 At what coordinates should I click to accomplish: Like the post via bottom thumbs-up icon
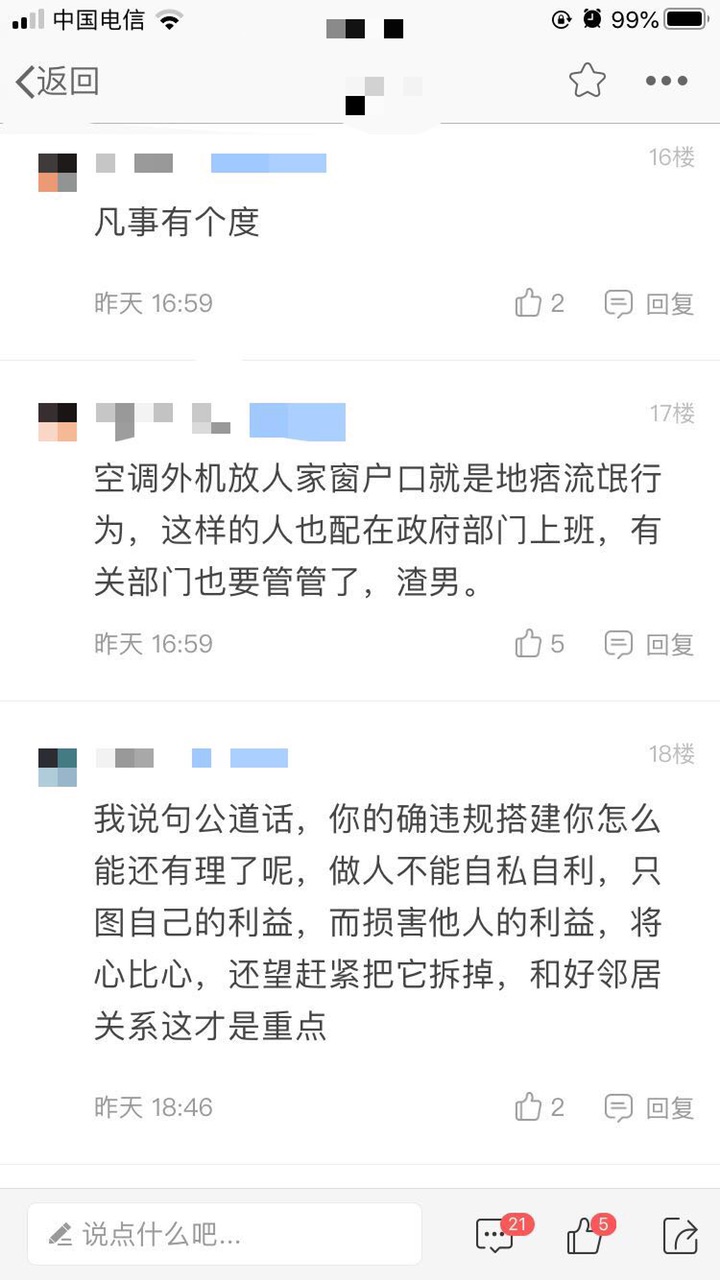click(x=585, y=1236)
